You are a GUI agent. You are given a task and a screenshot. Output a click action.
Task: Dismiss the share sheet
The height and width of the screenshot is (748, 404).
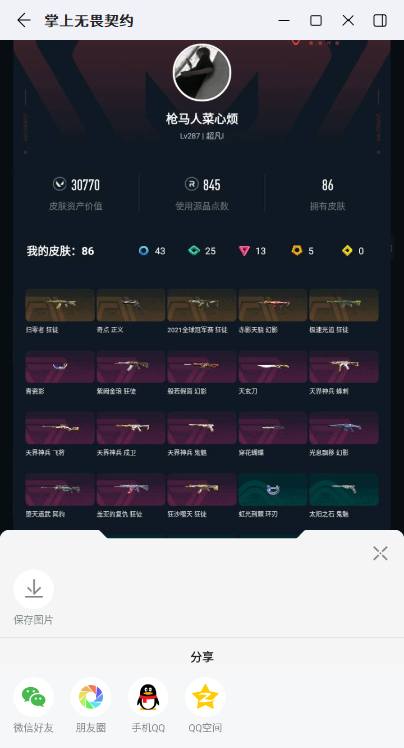coord(380,553)
